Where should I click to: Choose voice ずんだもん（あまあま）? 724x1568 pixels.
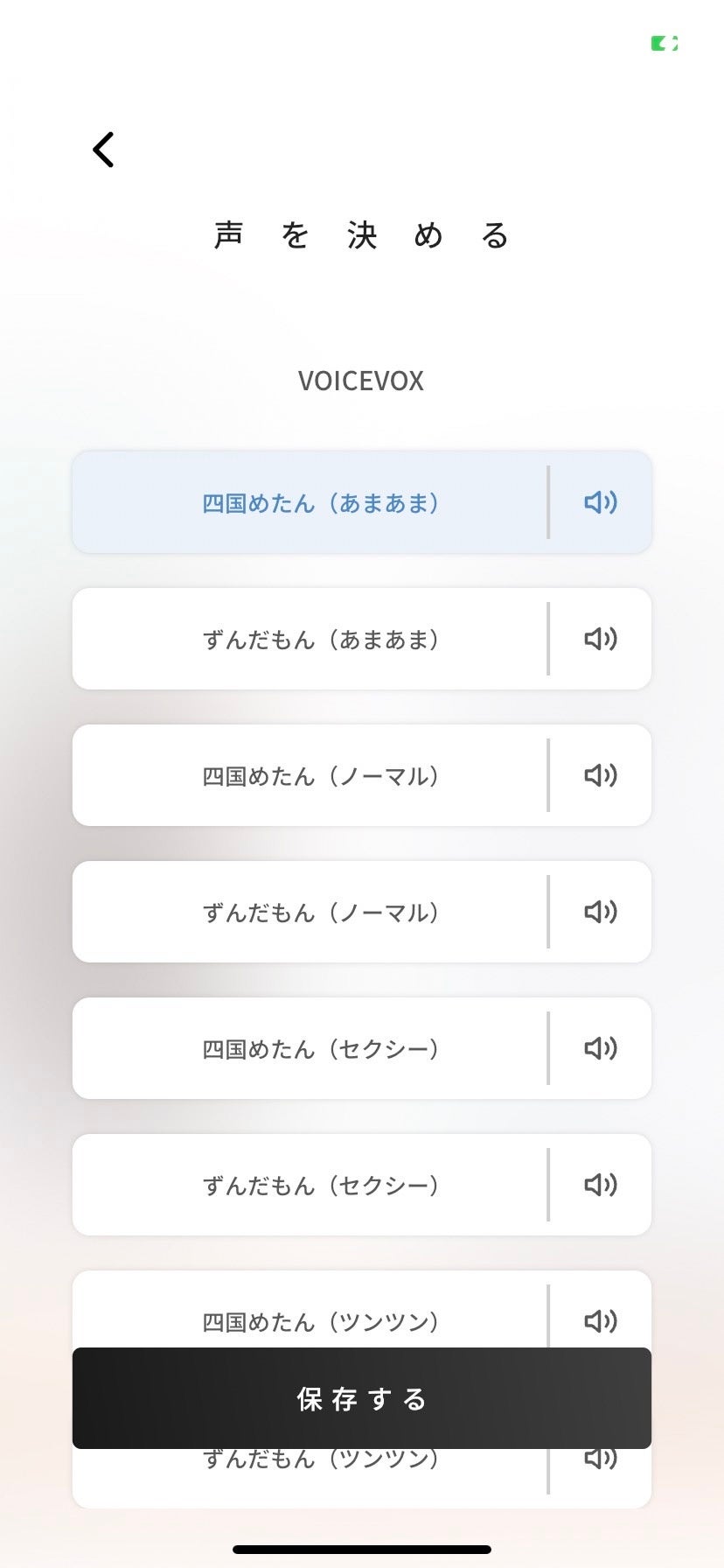pos(320,640)
